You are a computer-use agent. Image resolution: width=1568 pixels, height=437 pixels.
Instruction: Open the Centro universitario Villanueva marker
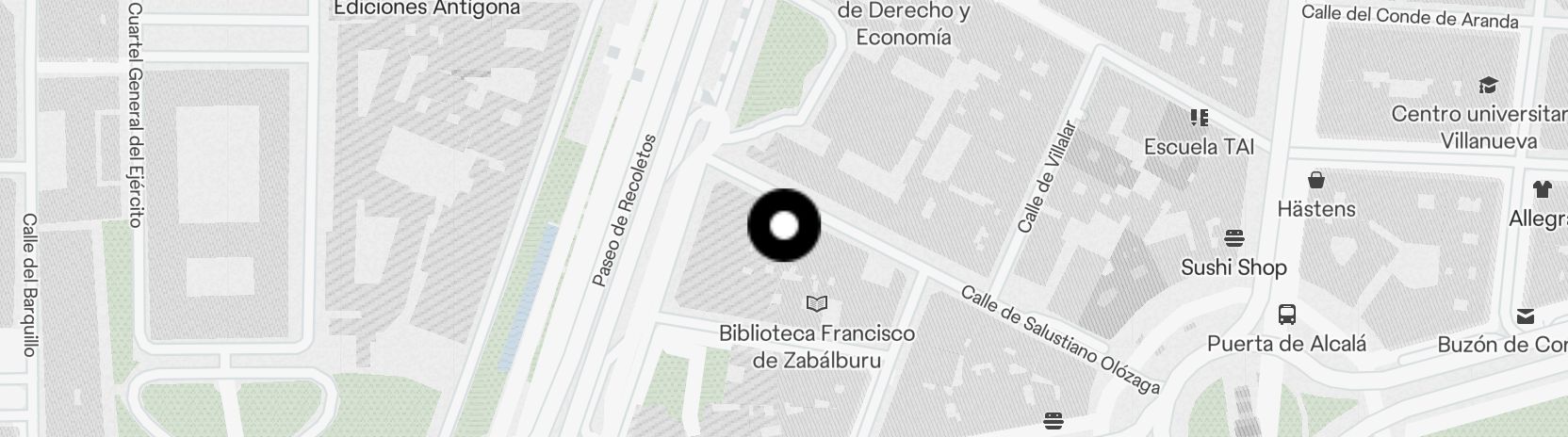click(x=1488, y=86)
